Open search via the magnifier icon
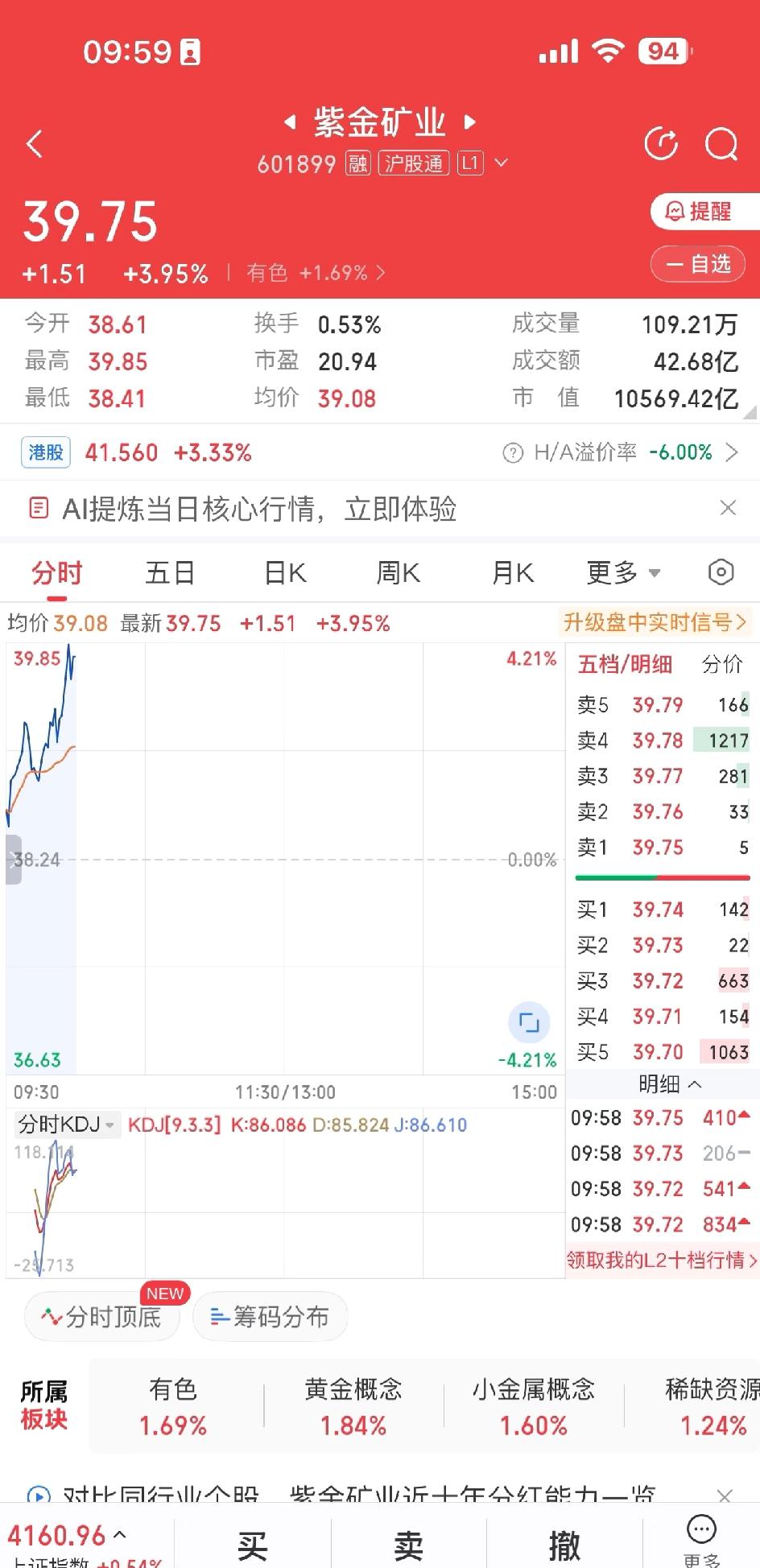This screenshot has height=1568, width=760. tap(722, 143)
